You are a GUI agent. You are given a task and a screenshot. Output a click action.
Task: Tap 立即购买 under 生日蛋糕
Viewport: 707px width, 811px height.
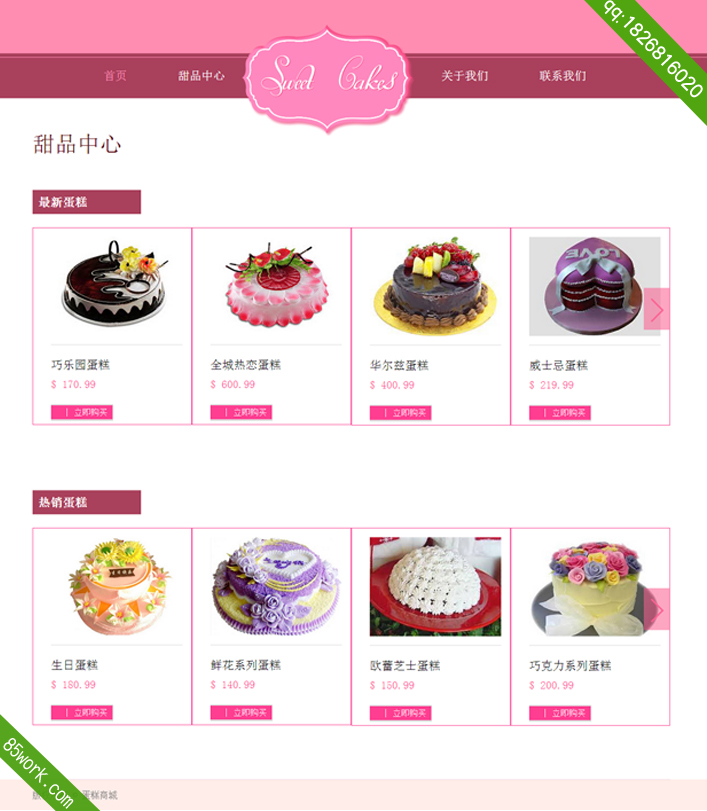point(82,713)
